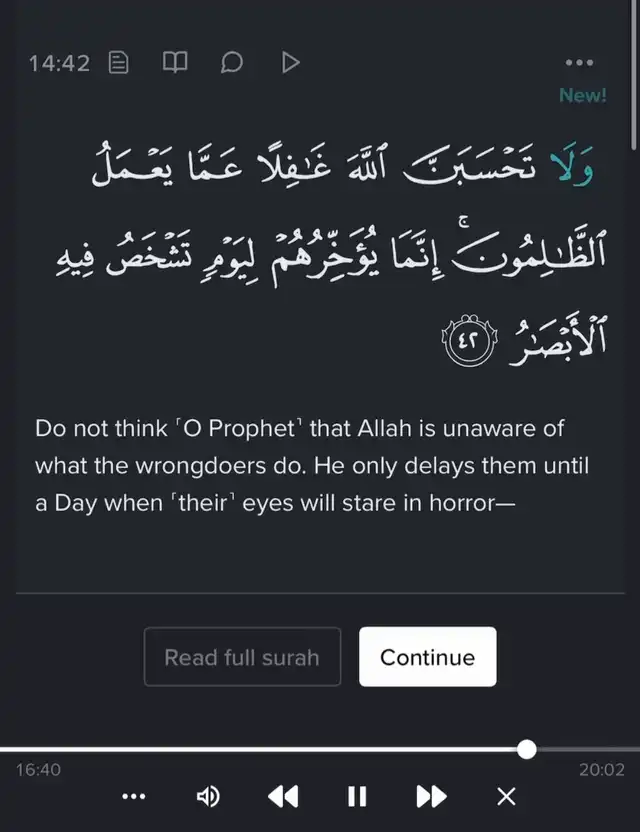The width and height of the screenshot is (640, 832).
Task: Close the audio player
Action: [x=506, y=797]
